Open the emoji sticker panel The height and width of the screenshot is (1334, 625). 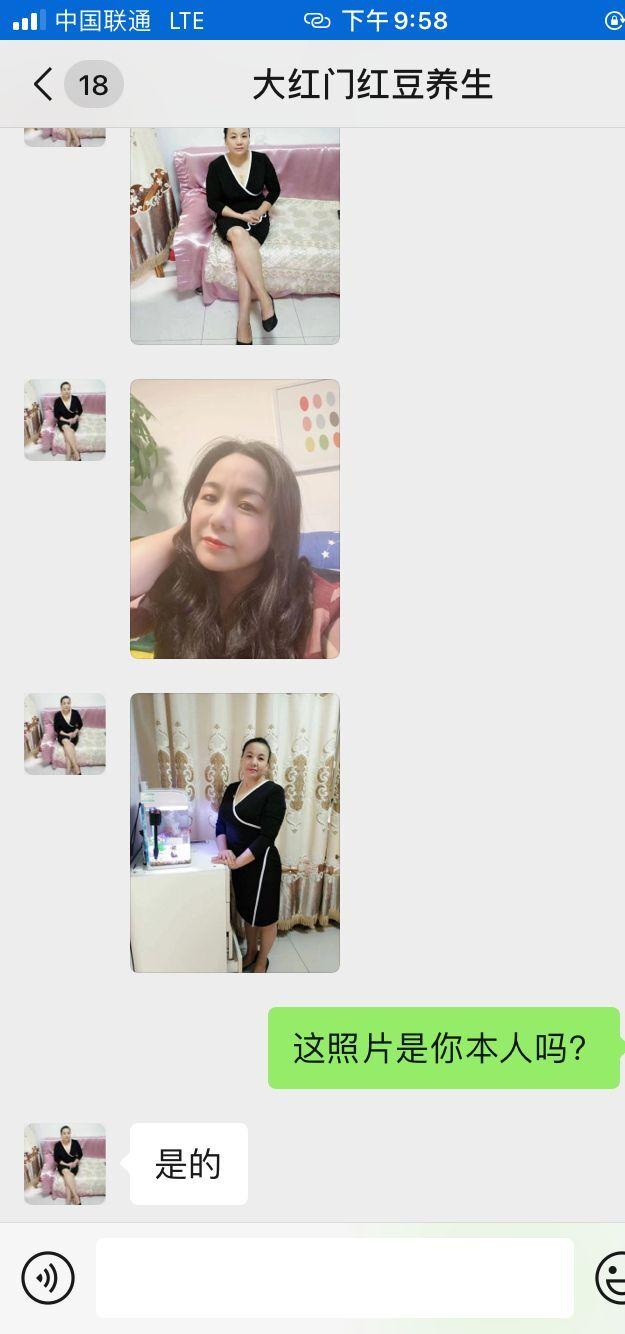click(610, 1277)
